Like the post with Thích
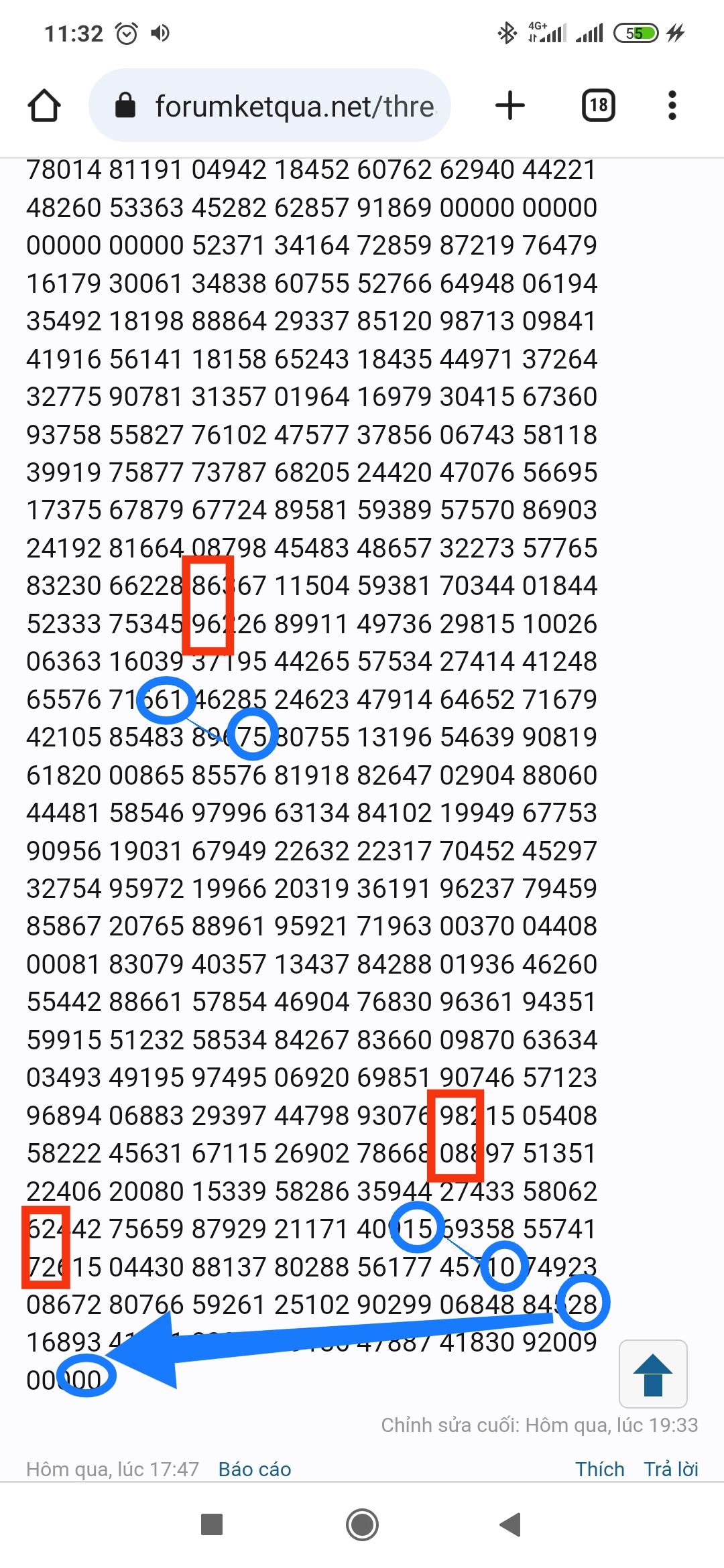The image size is (724, 1568). [600, 1469]
